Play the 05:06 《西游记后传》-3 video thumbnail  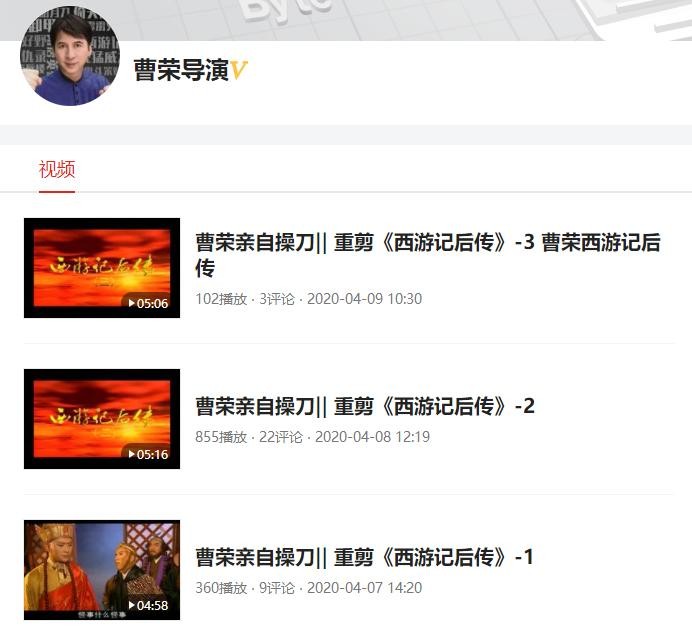pos(102,268)
